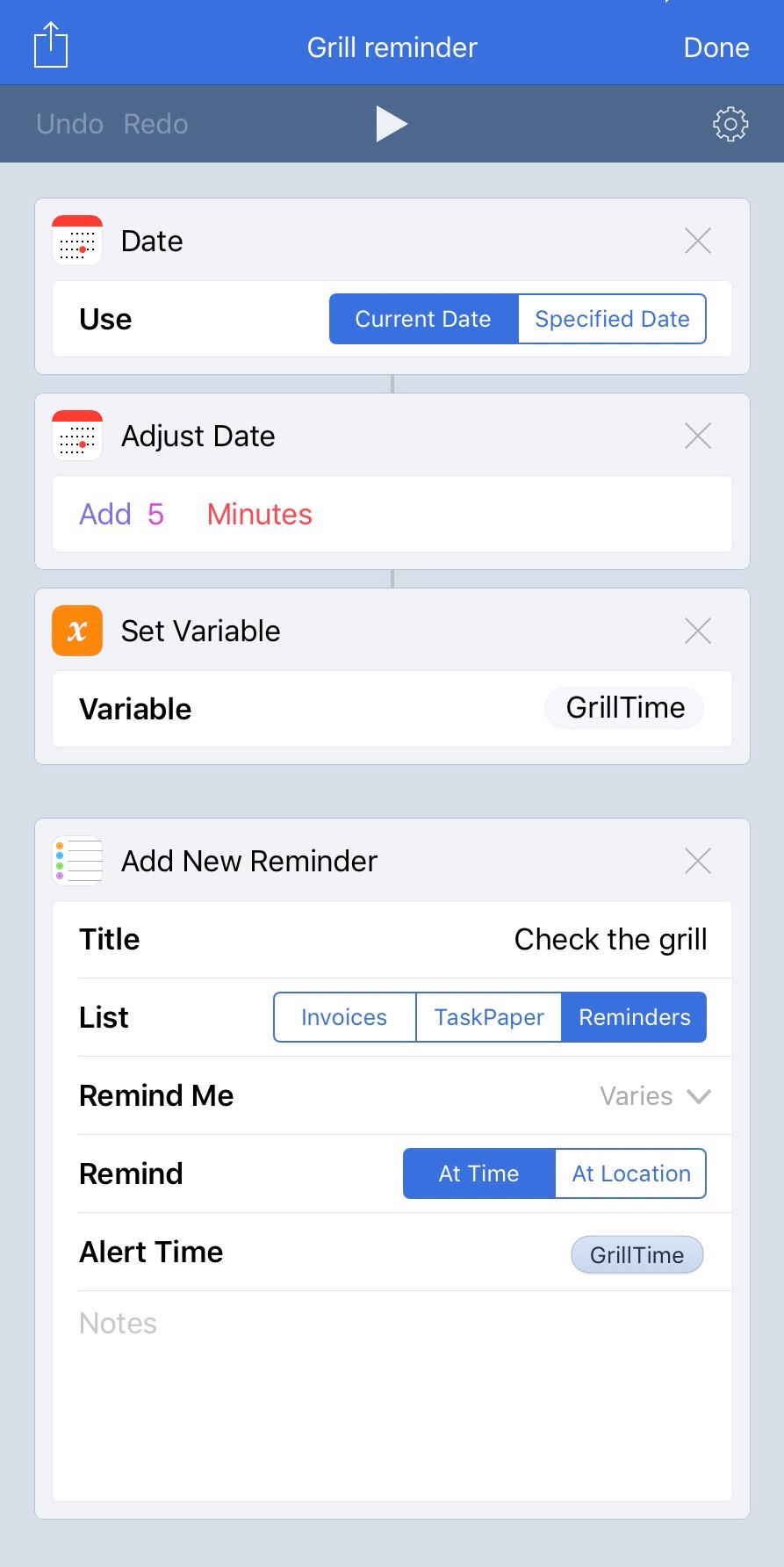This screenshot has height=1567, width=784.
Task: Tap Done to finish editing
Action: [x=716, y=47]
